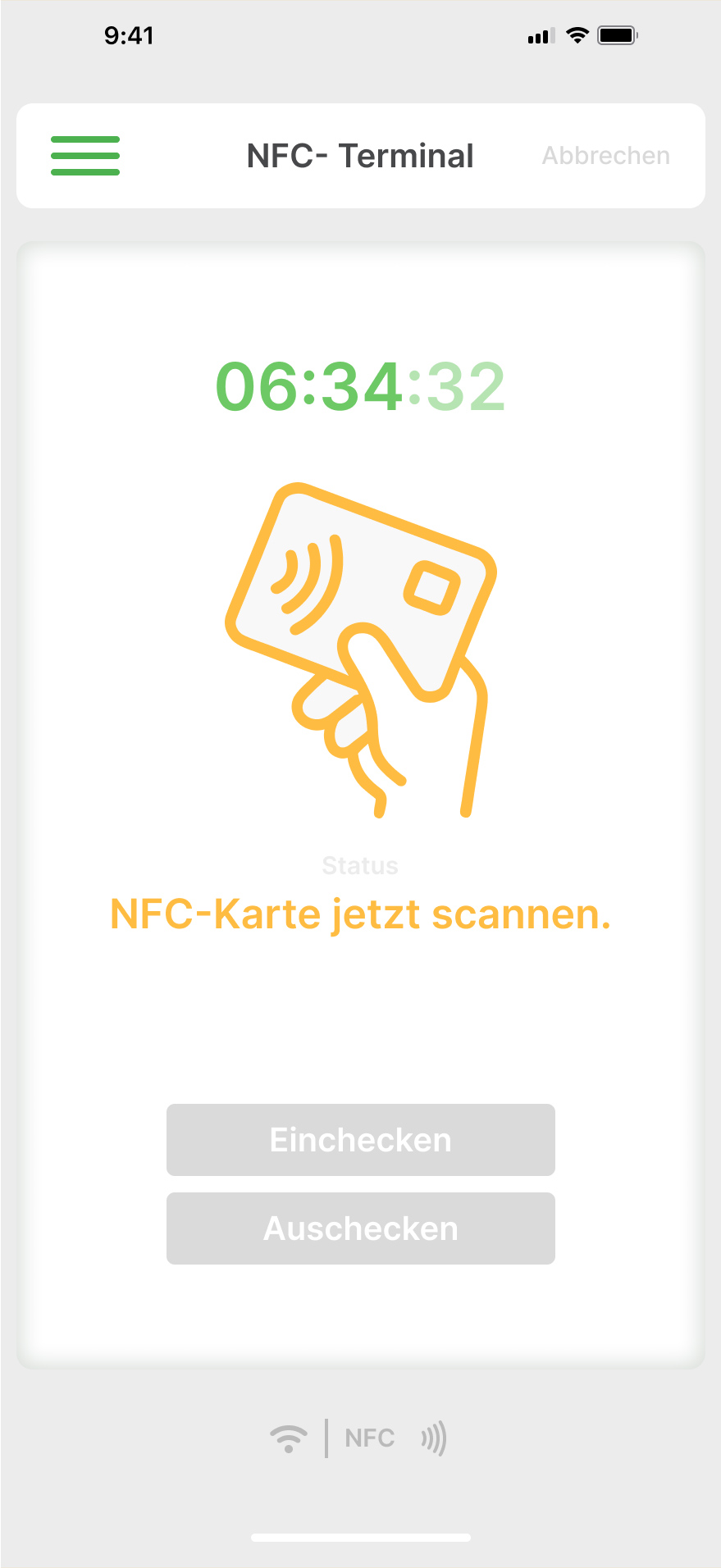
Task: Tap the Einchecken button
Action: tap(361, 1140)
